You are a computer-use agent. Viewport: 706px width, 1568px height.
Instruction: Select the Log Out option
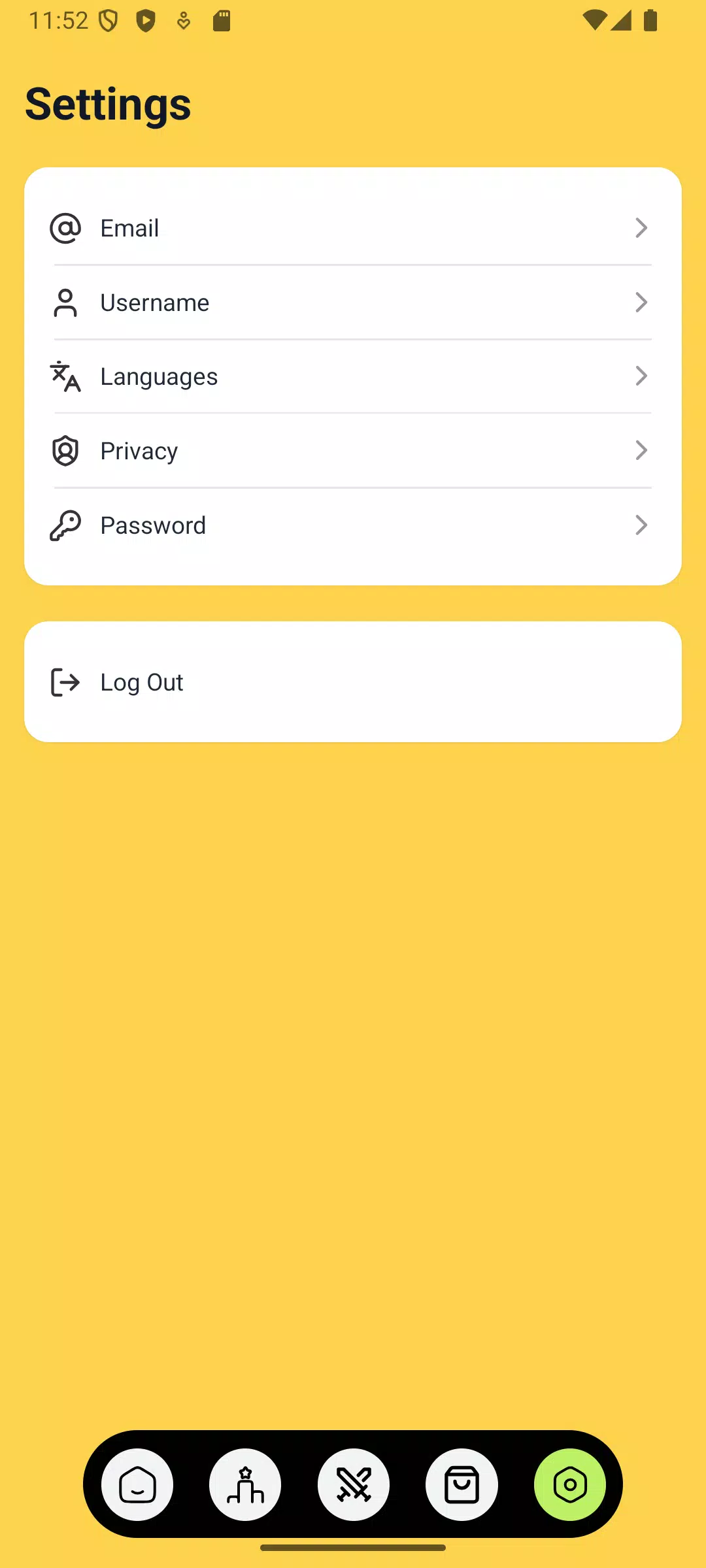pos(141,681)
